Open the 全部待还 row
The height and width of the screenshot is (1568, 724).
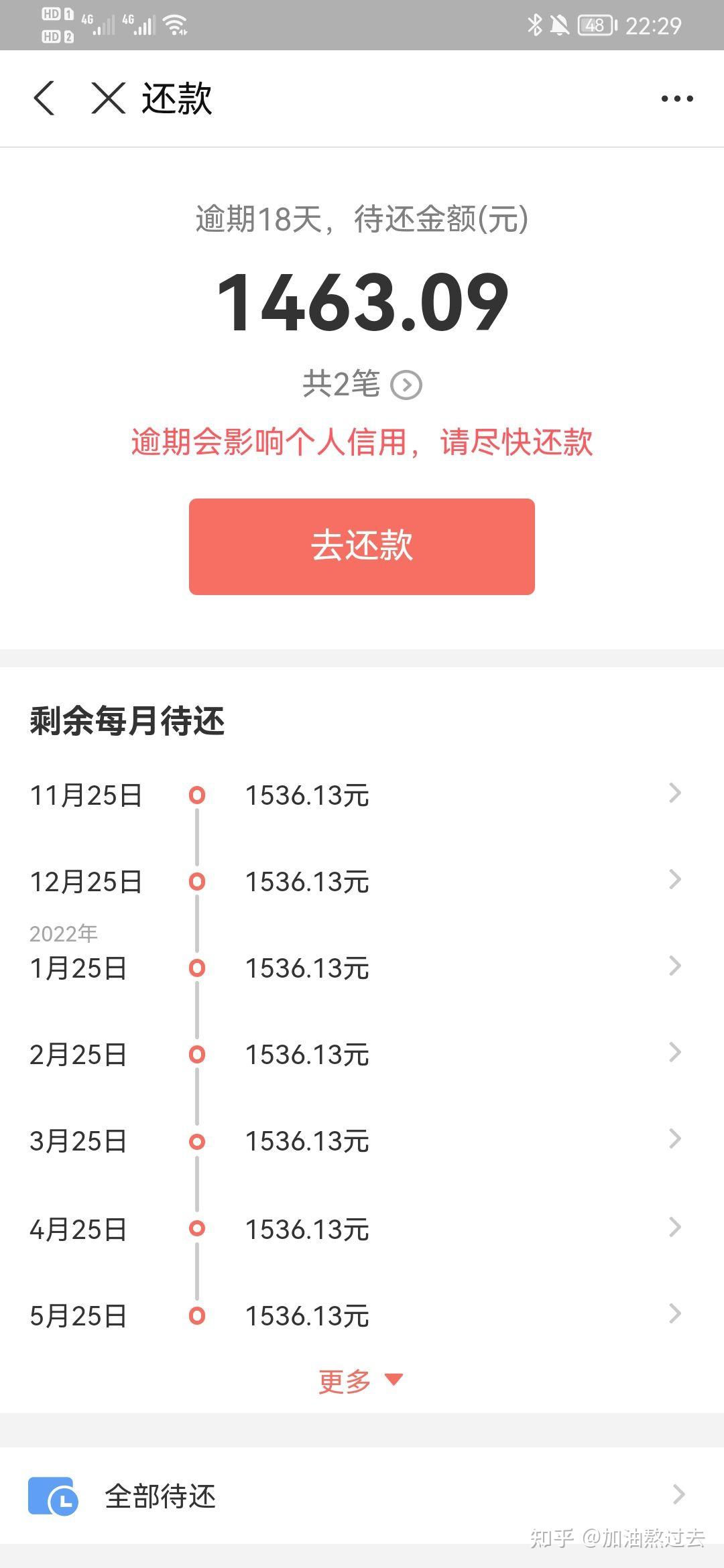pos(362,1496)
